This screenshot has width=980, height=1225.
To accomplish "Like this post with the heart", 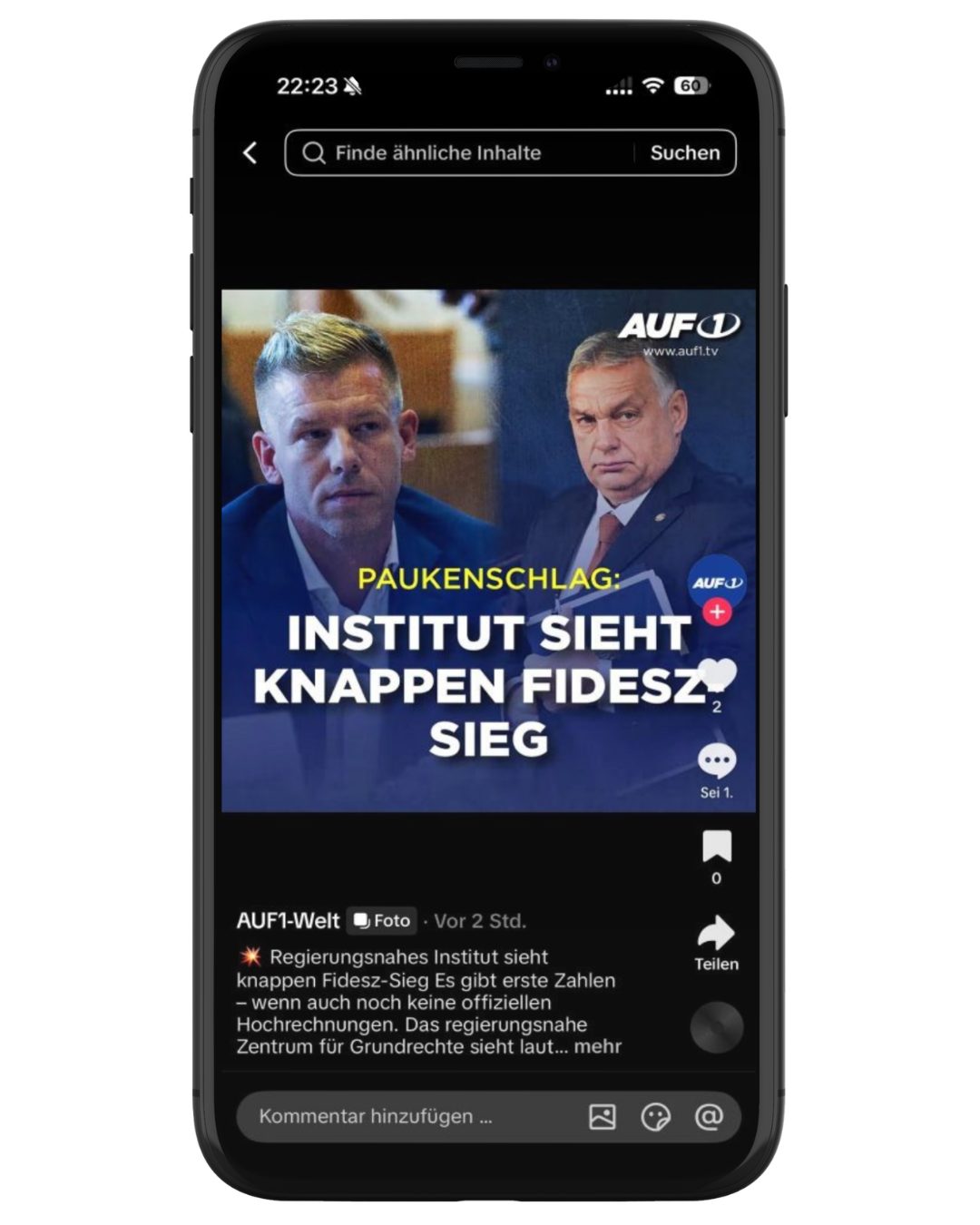I will (x=717, y=675).
